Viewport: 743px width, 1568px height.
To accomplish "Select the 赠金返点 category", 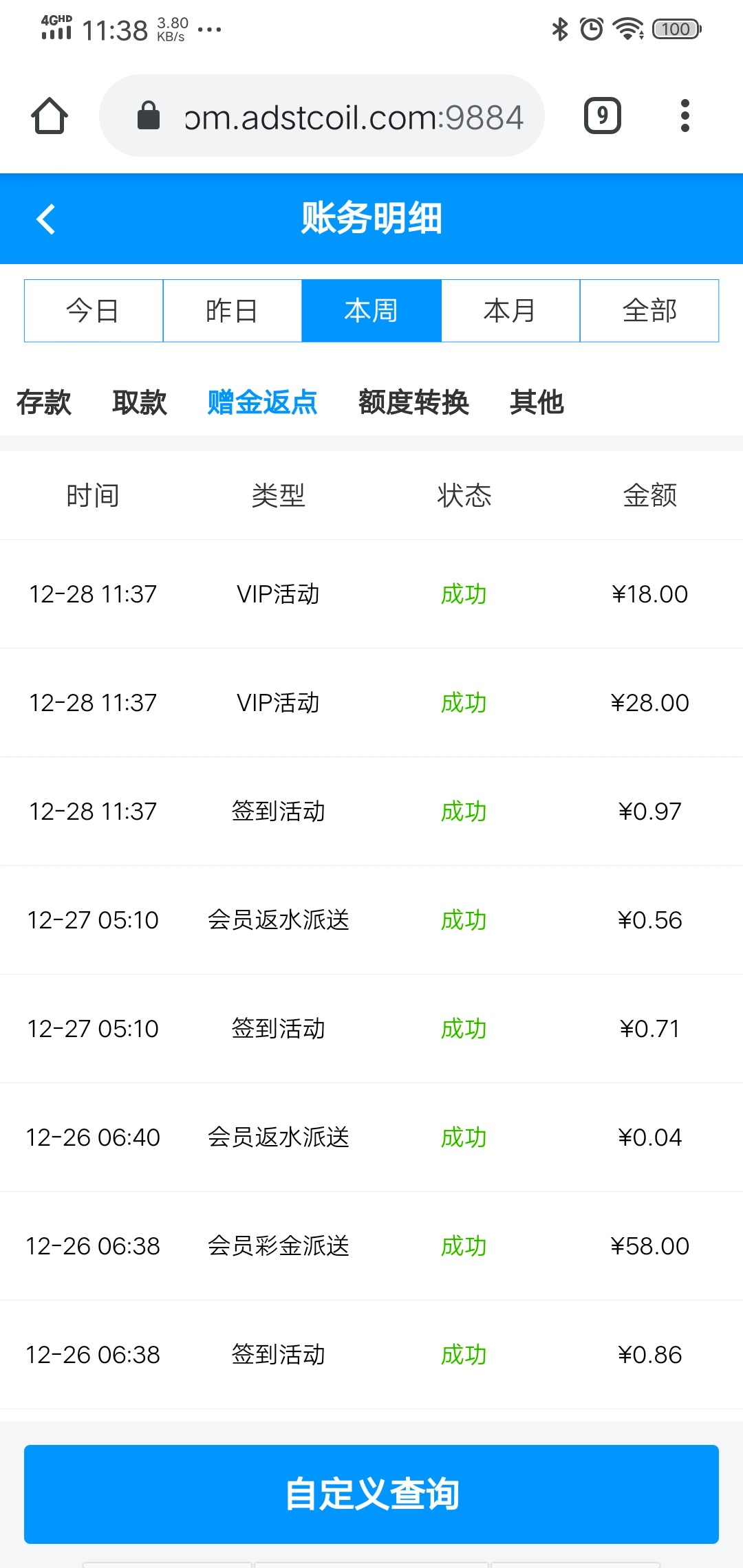I will 262,402.
